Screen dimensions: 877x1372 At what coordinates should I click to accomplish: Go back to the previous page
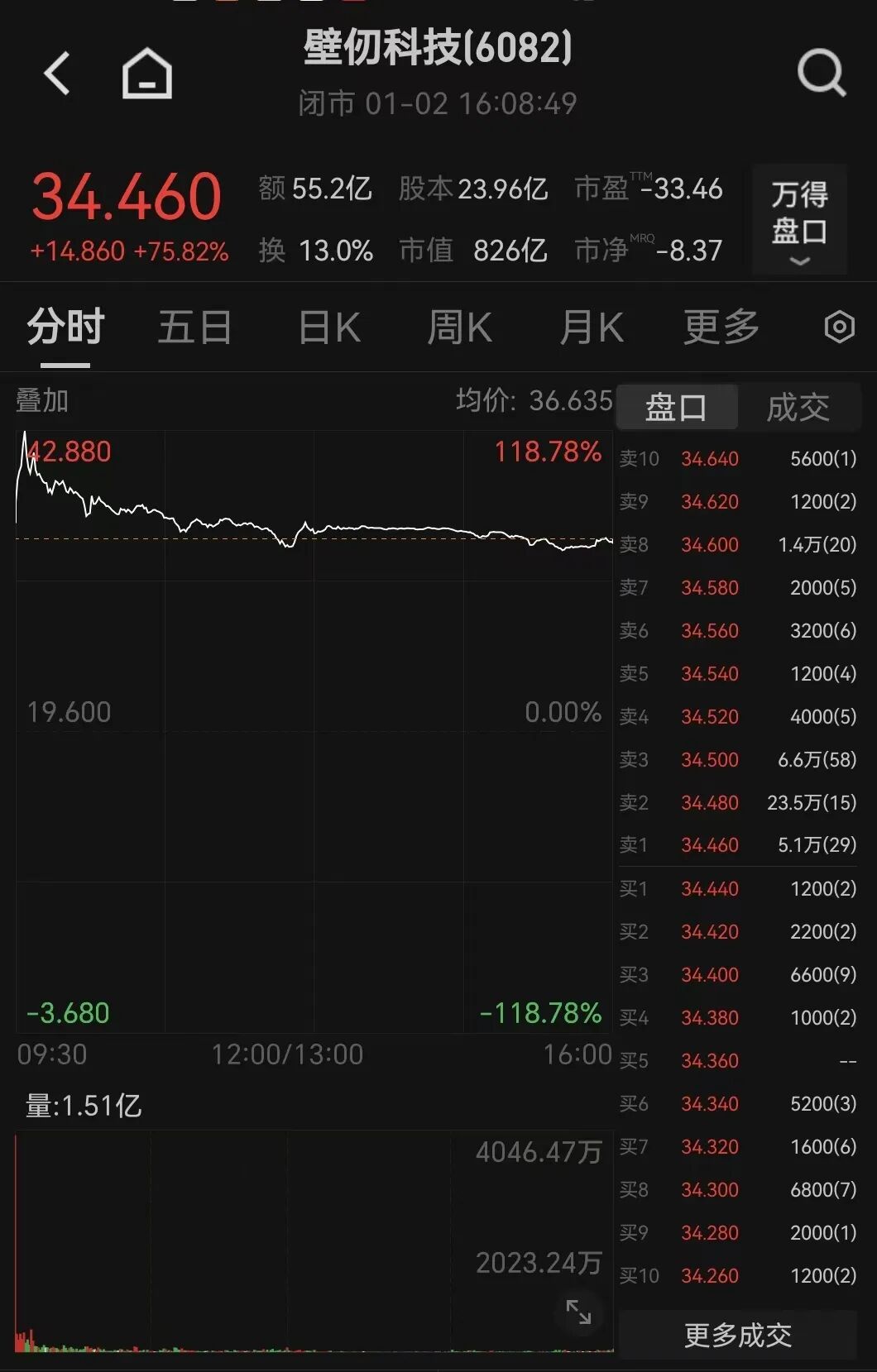pos(56,74)
